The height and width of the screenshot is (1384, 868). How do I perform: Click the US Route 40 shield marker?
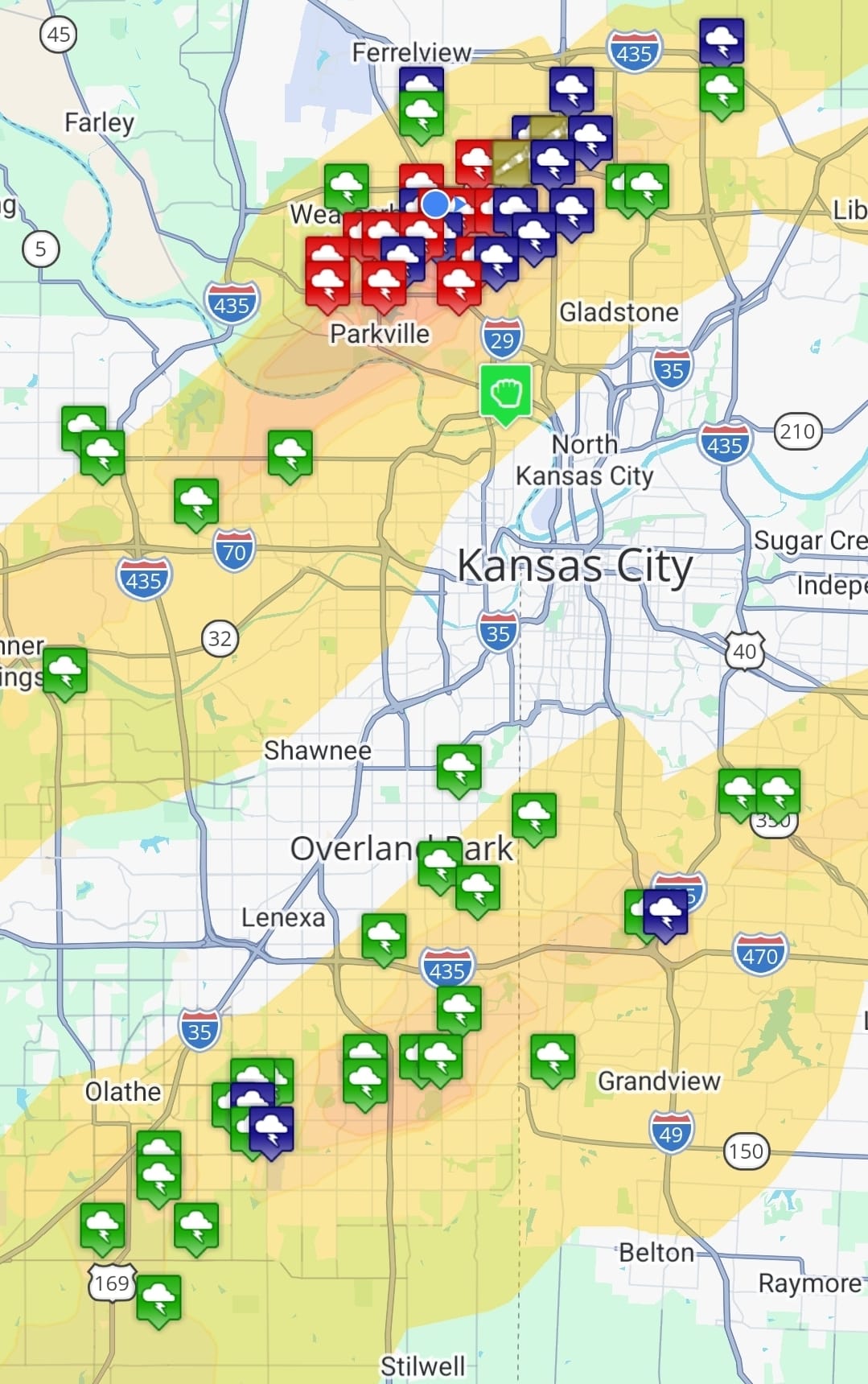pos(744,649)
